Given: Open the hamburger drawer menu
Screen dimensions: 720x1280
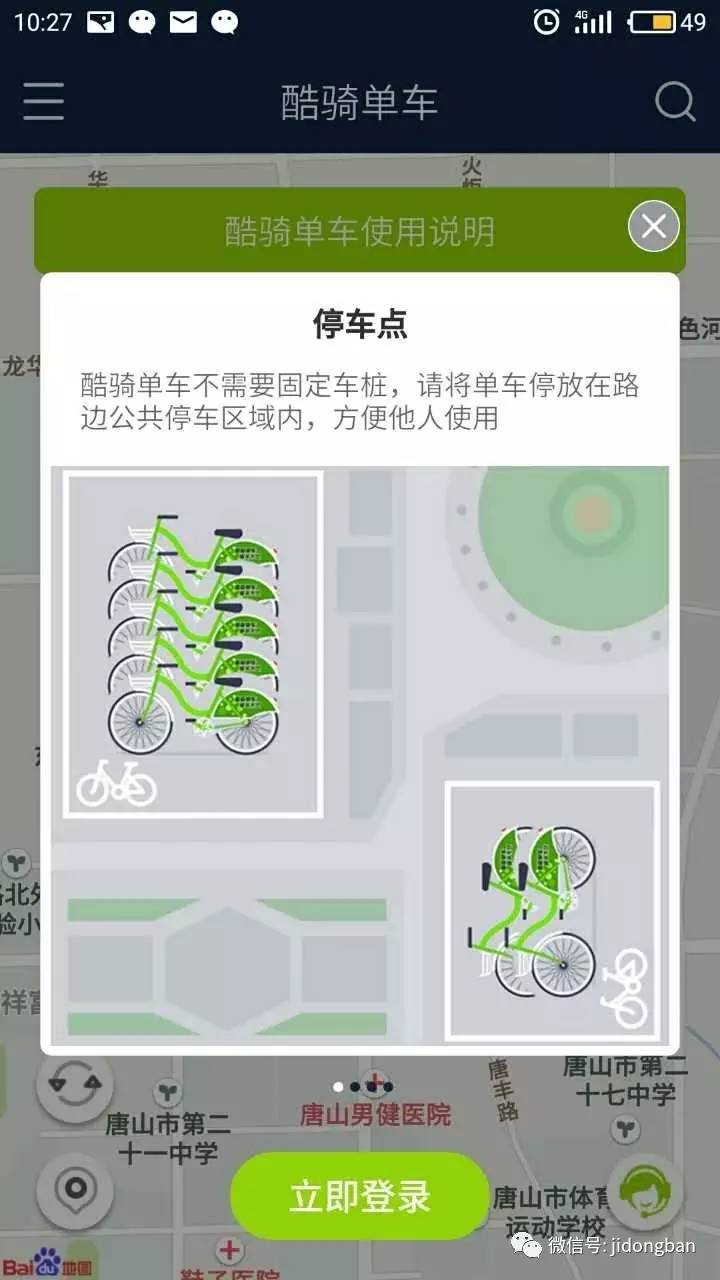Looking at the screenshot, I should coord(43,102).
